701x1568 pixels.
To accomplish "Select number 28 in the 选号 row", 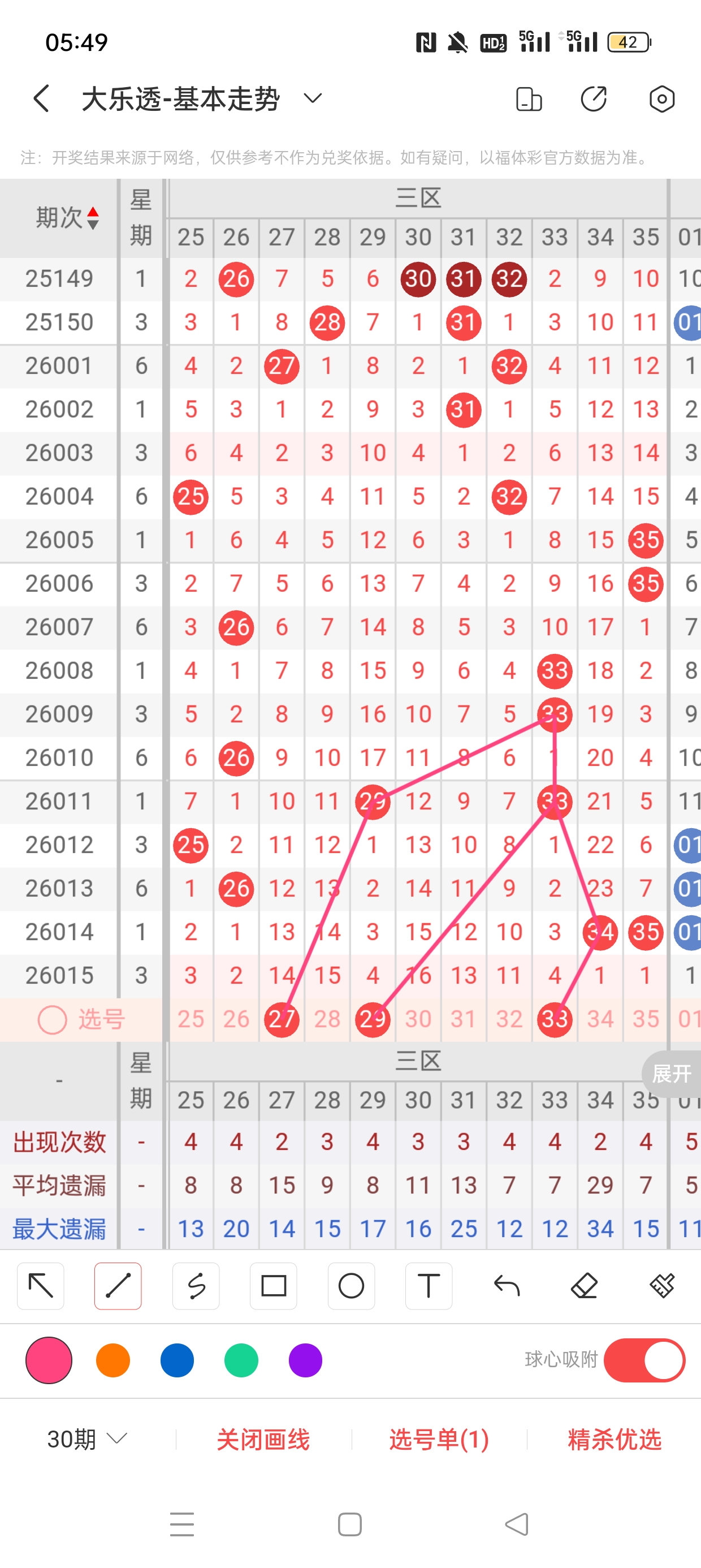I will [327, 1019].
